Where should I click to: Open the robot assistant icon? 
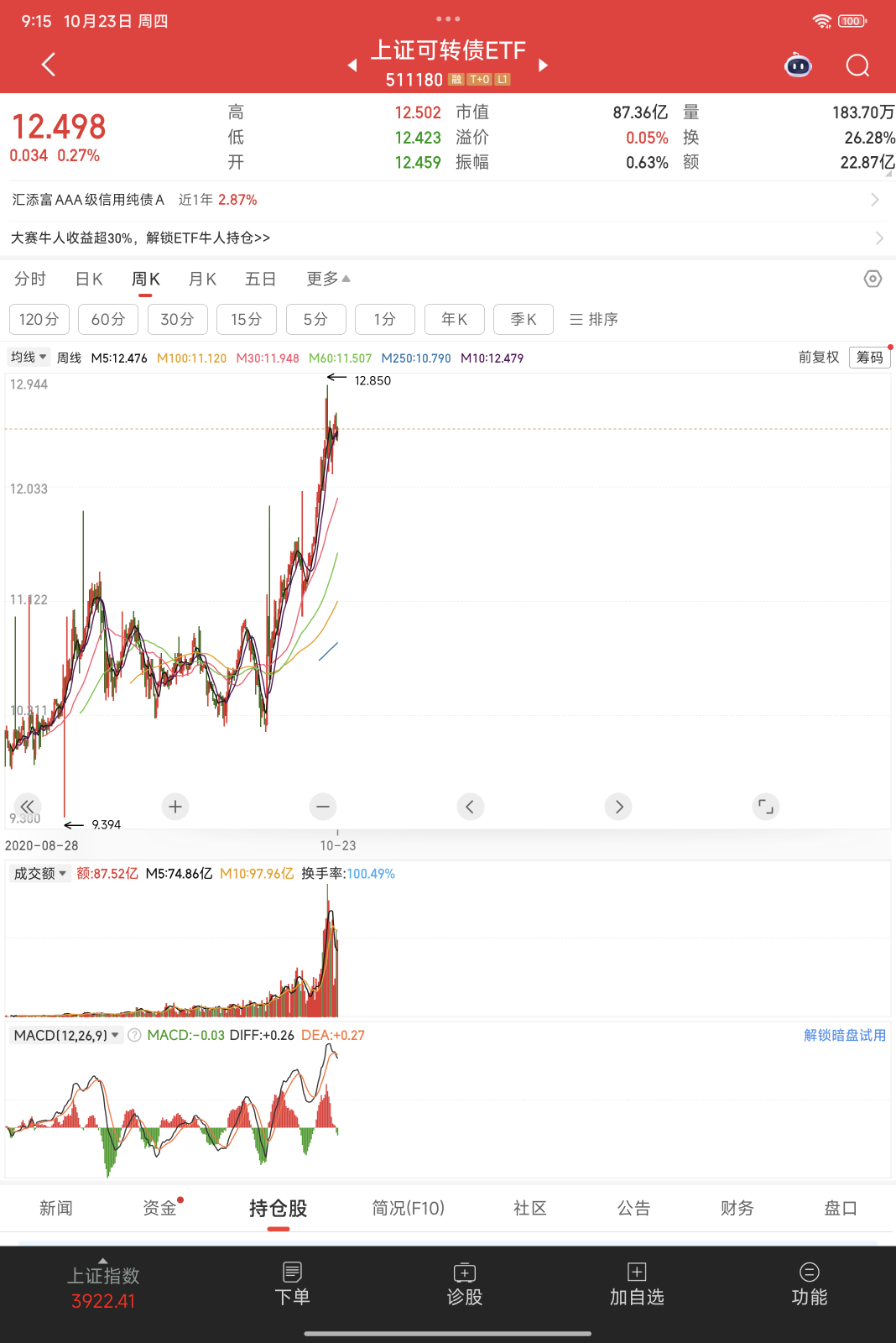pos(798,65)
